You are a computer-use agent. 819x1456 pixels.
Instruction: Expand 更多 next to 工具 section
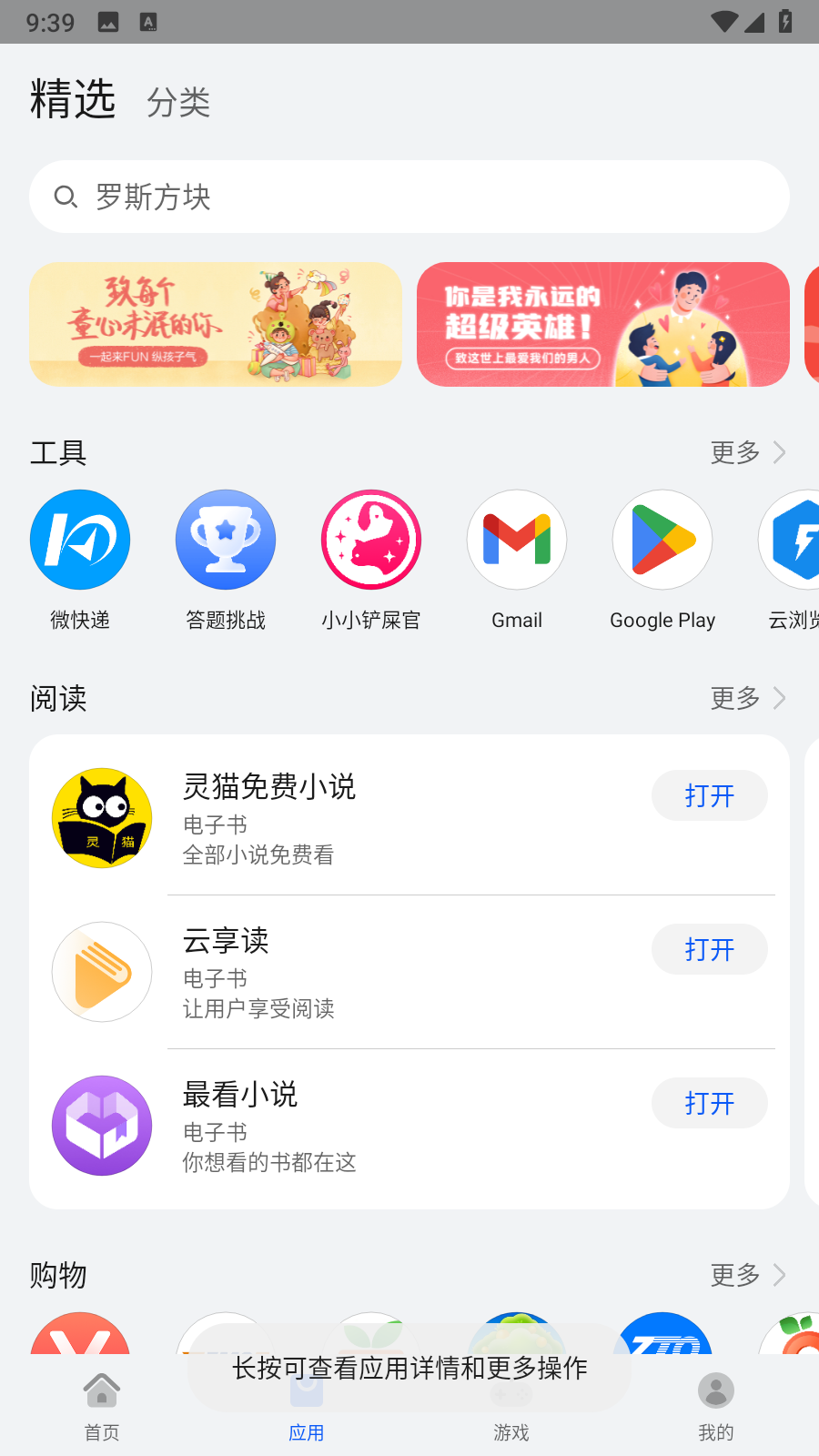(x=748, y=452)
